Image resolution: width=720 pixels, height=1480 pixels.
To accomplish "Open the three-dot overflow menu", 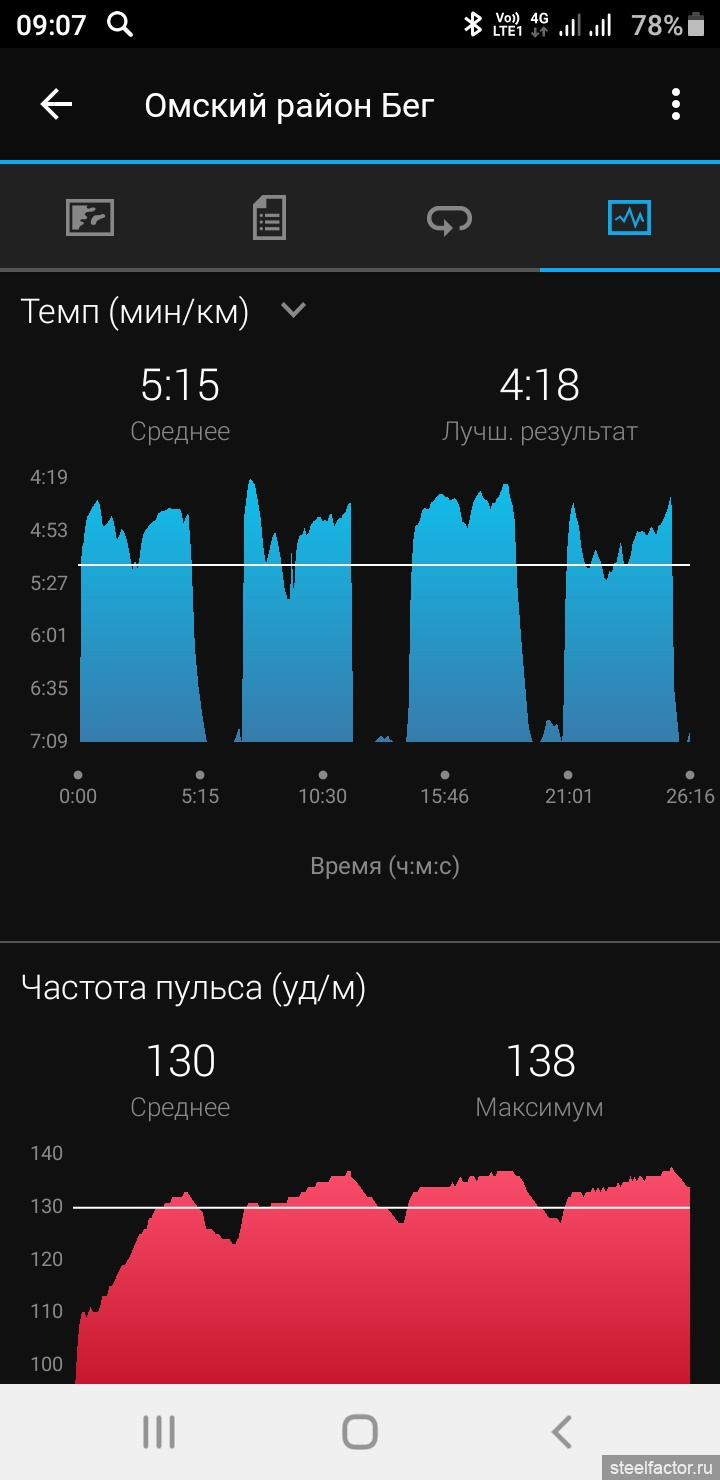I will click(x=676, y=105).
